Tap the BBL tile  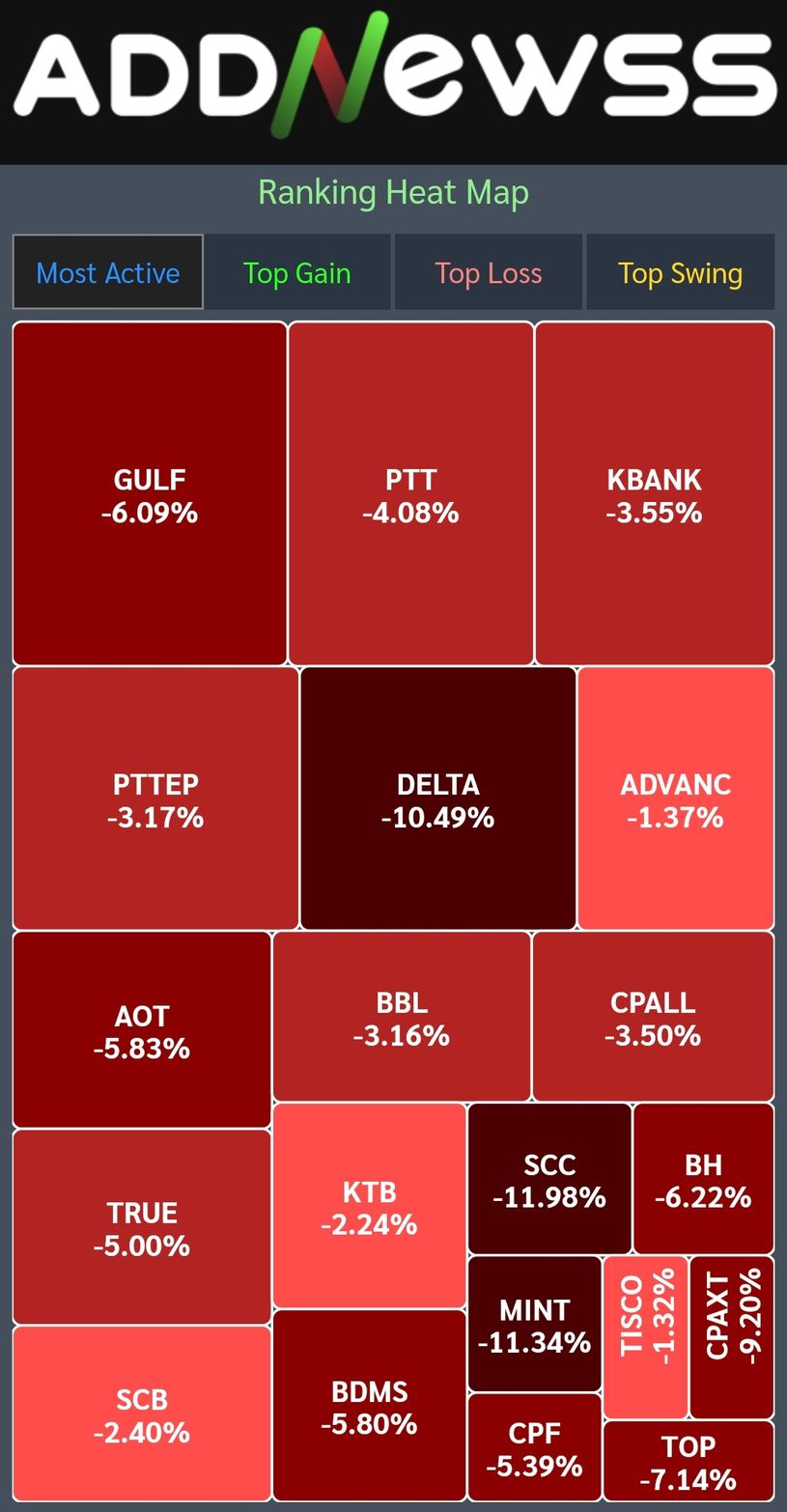401,1018
